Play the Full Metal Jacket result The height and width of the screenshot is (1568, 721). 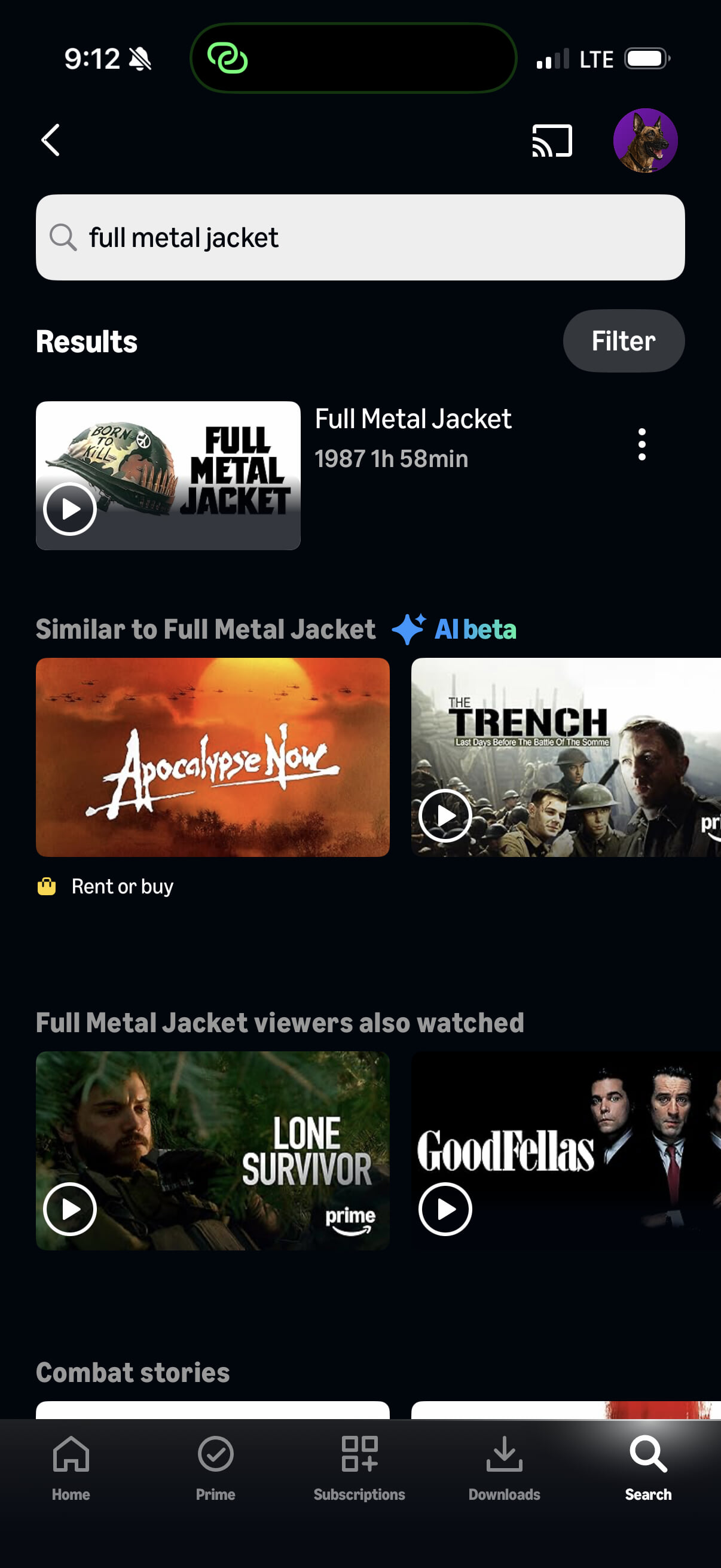70,509
